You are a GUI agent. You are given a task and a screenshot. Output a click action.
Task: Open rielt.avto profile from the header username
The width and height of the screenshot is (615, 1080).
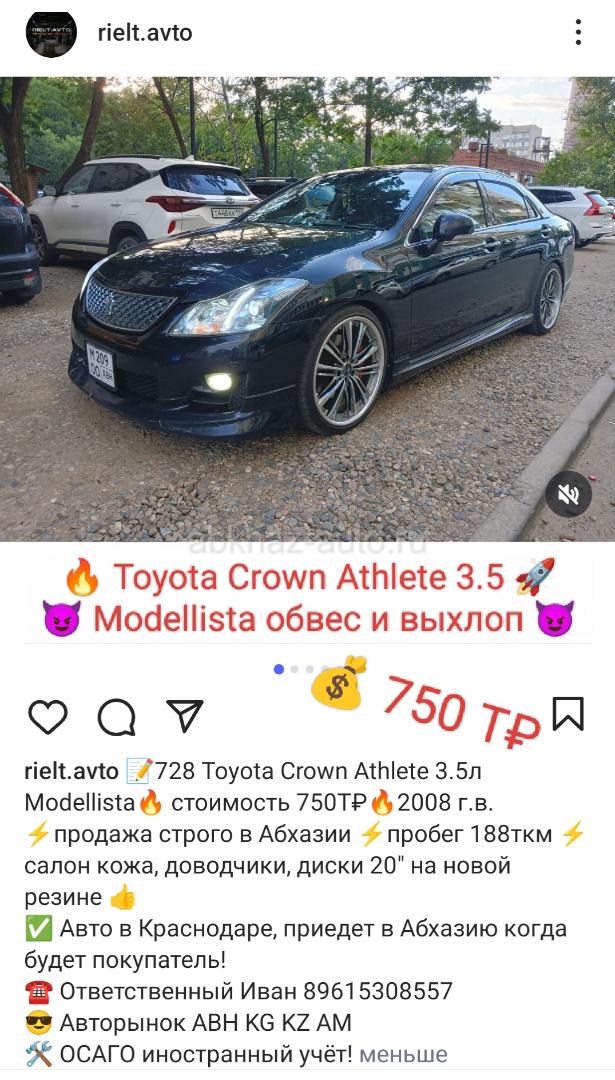pyautogui.click(x=145, y=32)
